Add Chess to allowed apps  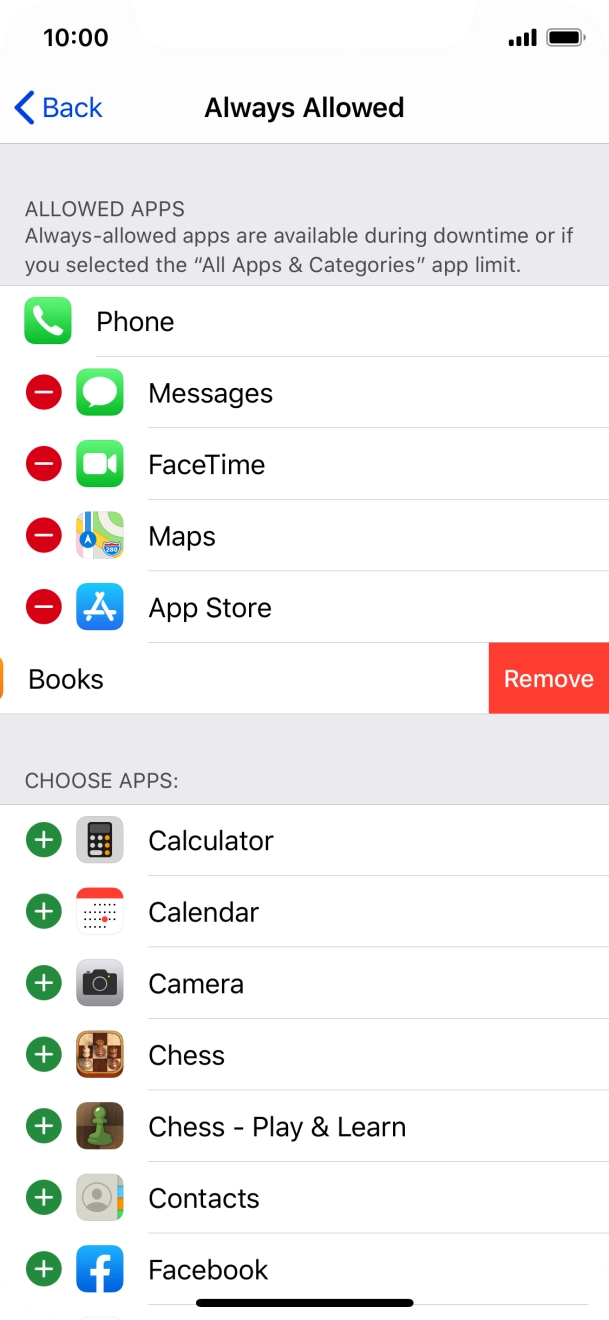coord(44,1055)
